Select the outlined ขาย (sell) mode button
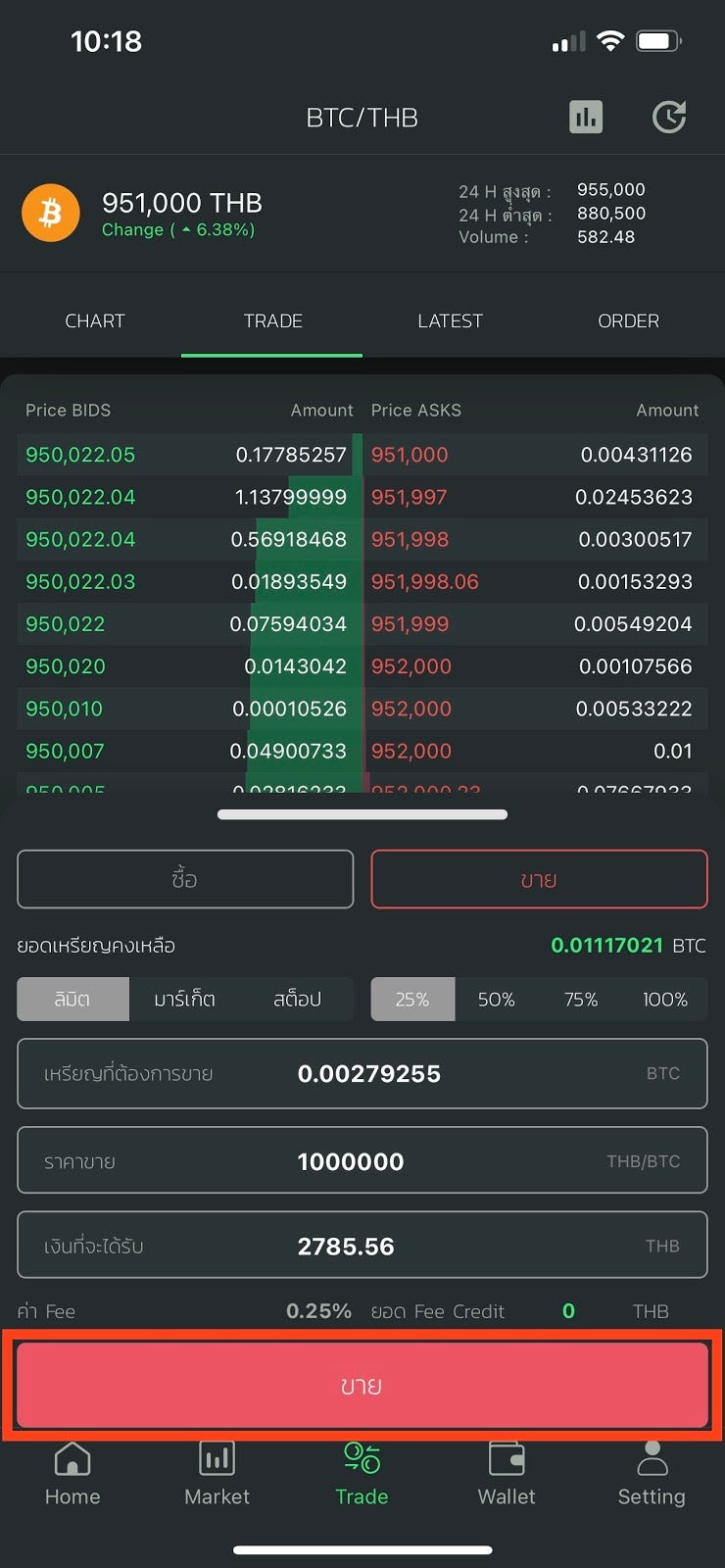Image resolution: width=725 pixels, height=1568 pixels. click(539, 879)
